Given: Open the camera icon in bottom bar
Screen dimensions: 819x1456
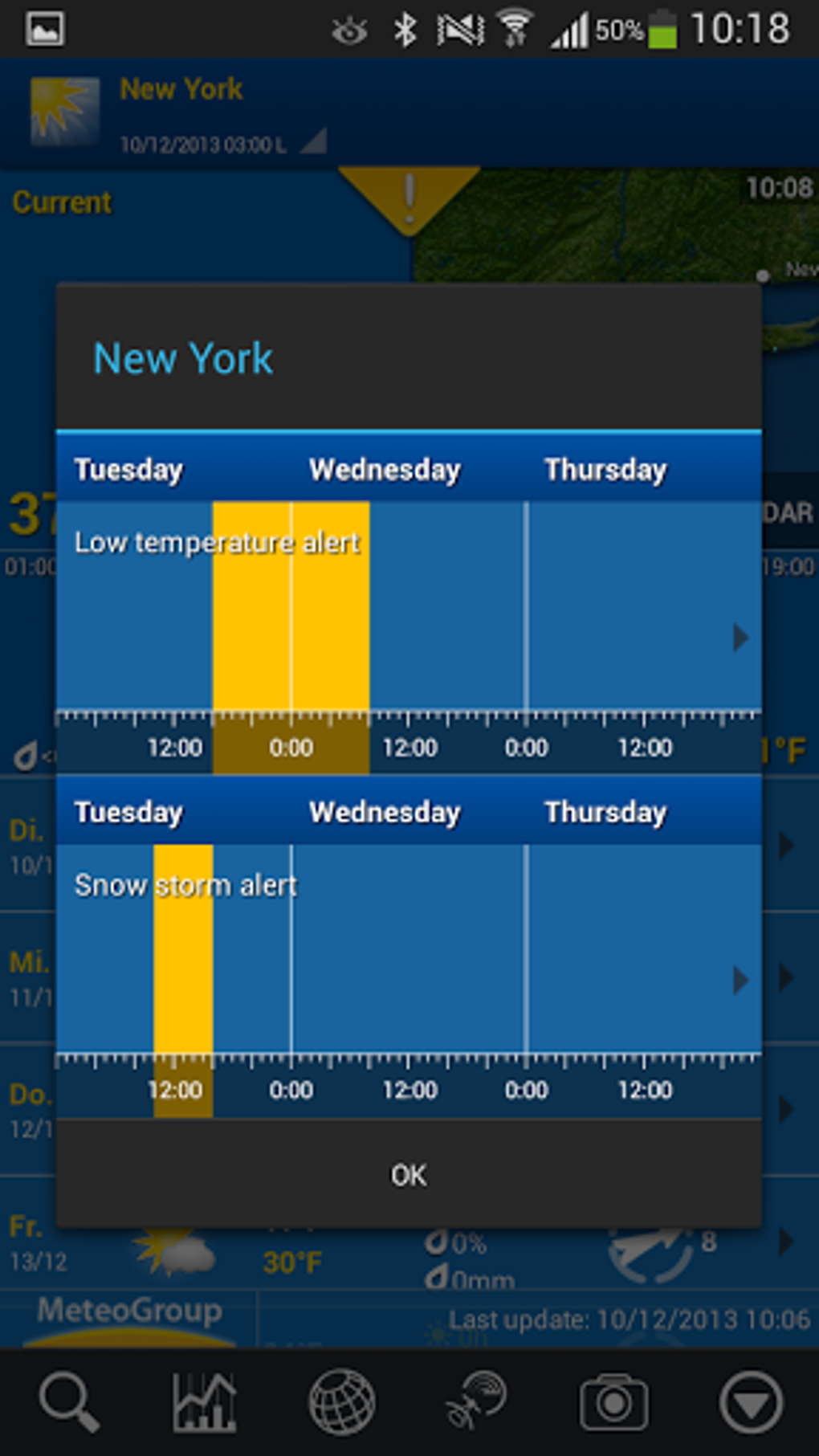Looking at the screenshot, I should coord(613,1402).
